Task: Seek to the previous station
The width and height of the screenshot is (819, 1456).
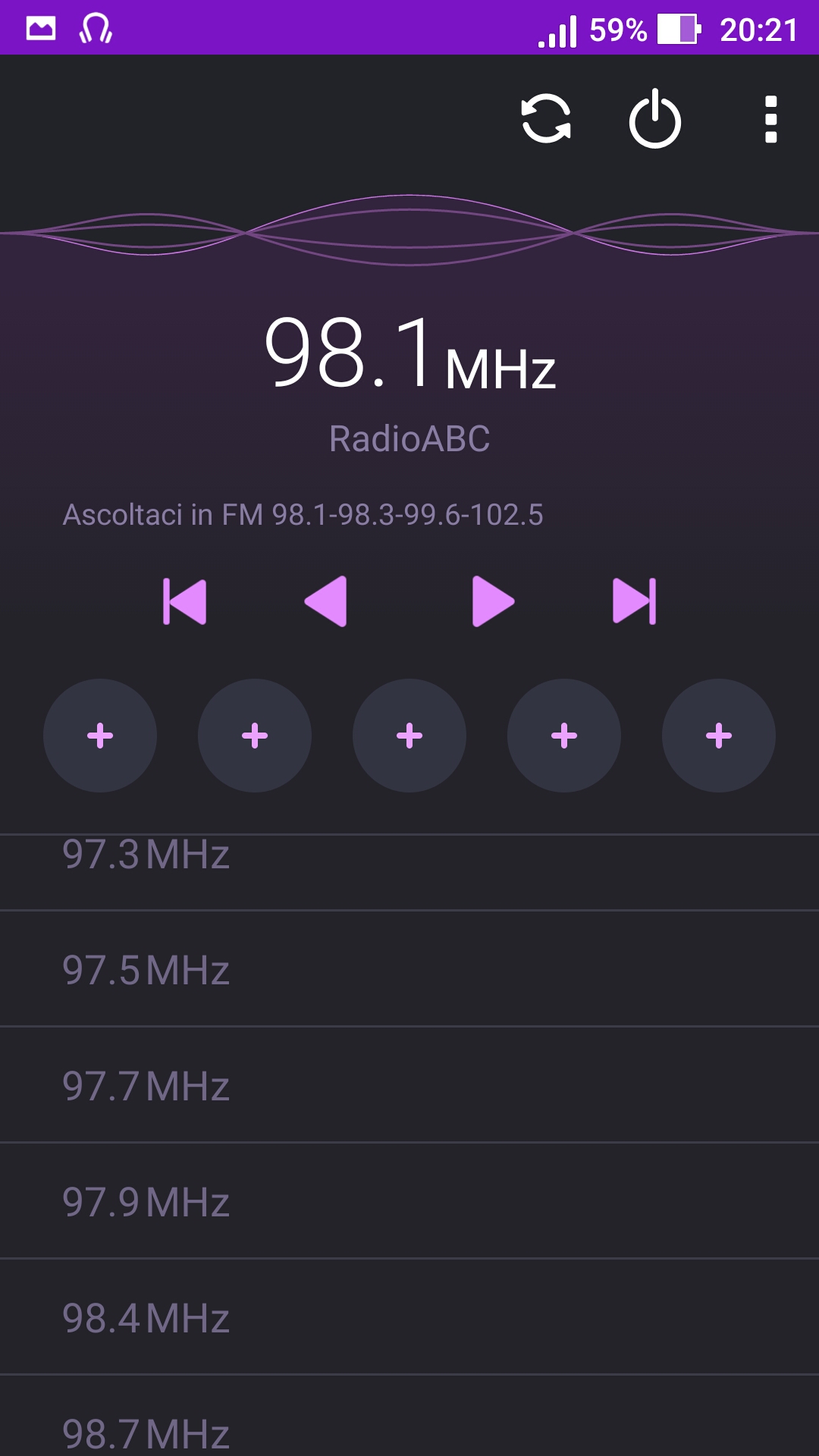Action: pos(184,601)
